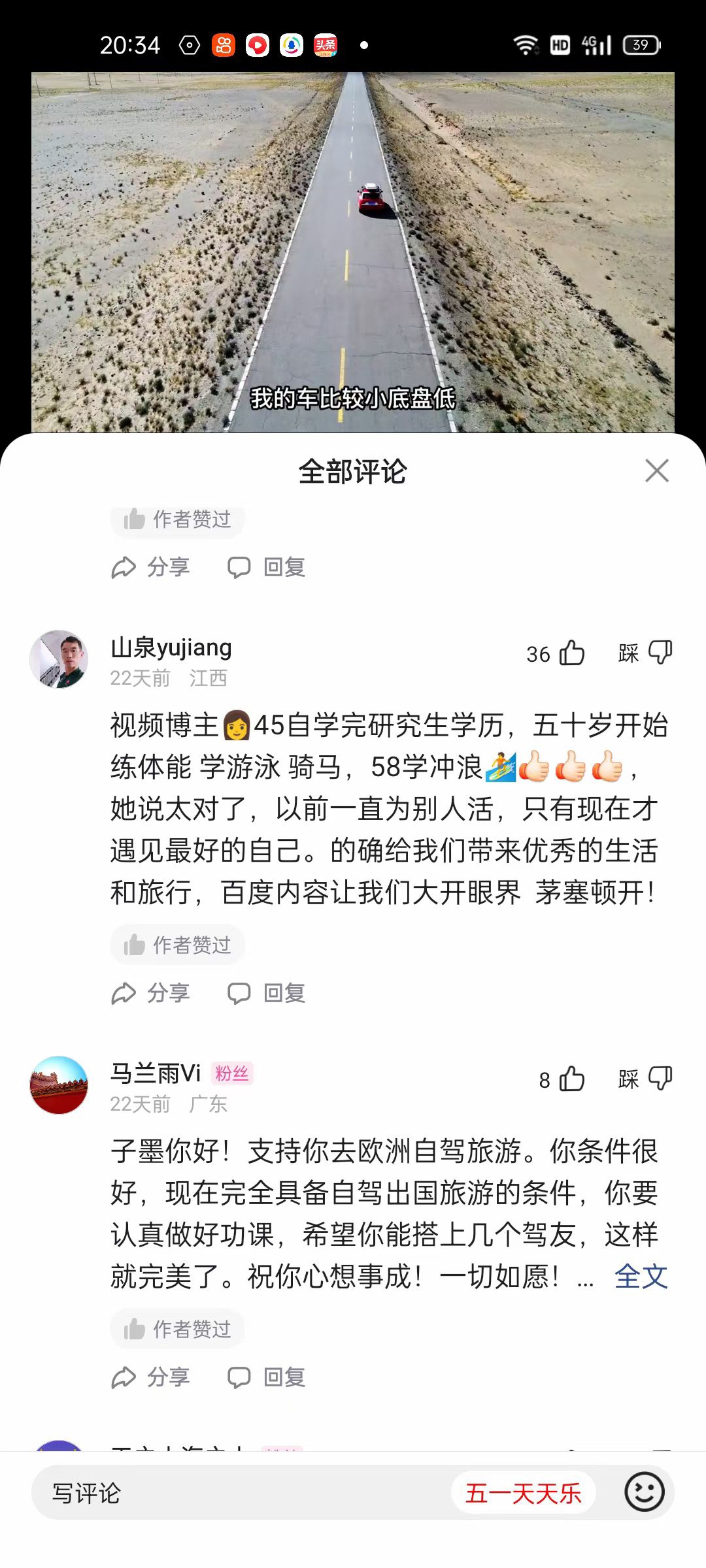706x1568 pixels.
Task: Tap the video playing above the comments
Action: click(353, 252)
